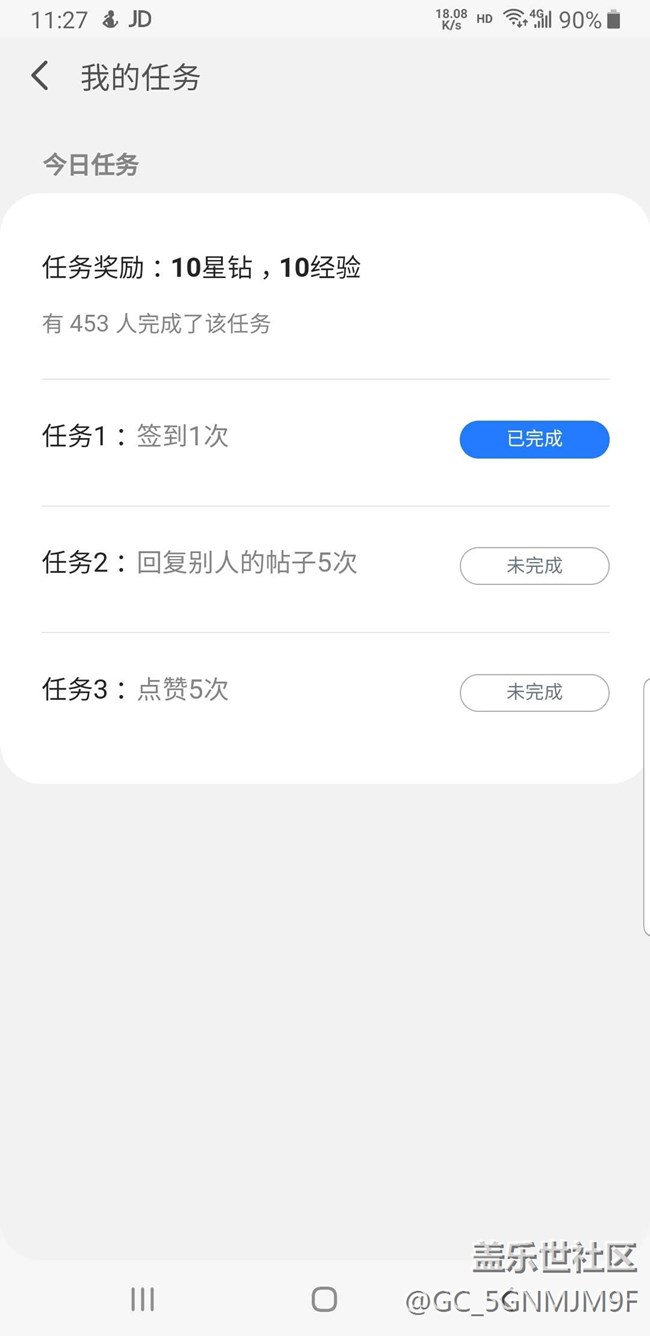The image size is (650, 1336).
Task: Open recent apps from navigation bar
Action: pyautogui.click(x=142, y=1299)
